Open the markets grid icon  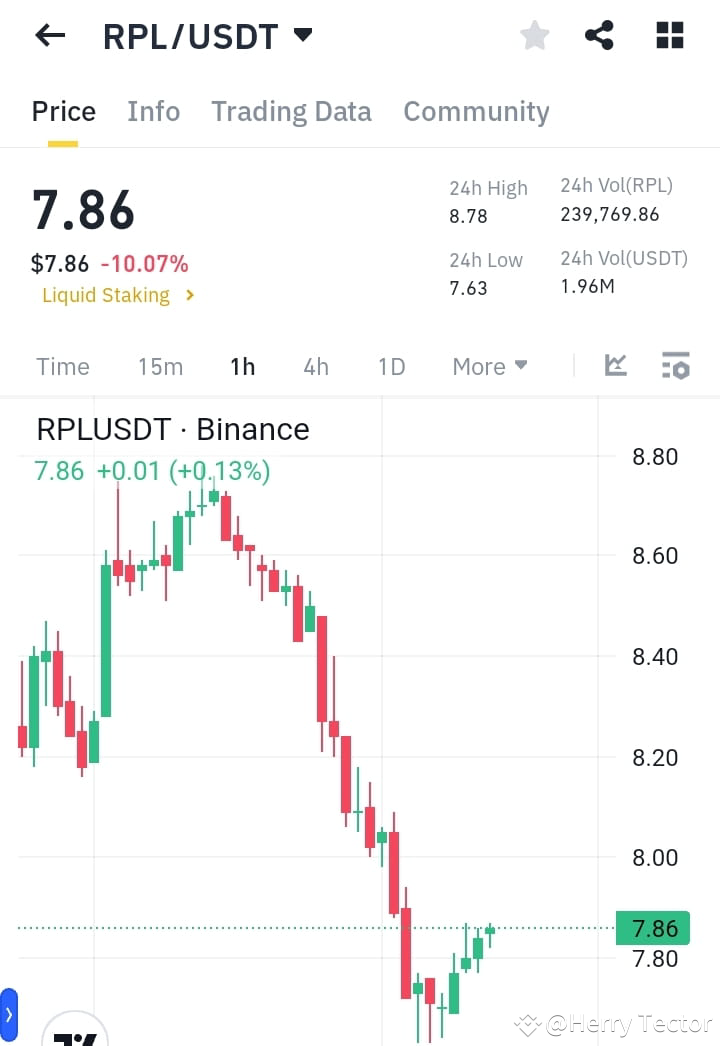click(x=668, y=35)
